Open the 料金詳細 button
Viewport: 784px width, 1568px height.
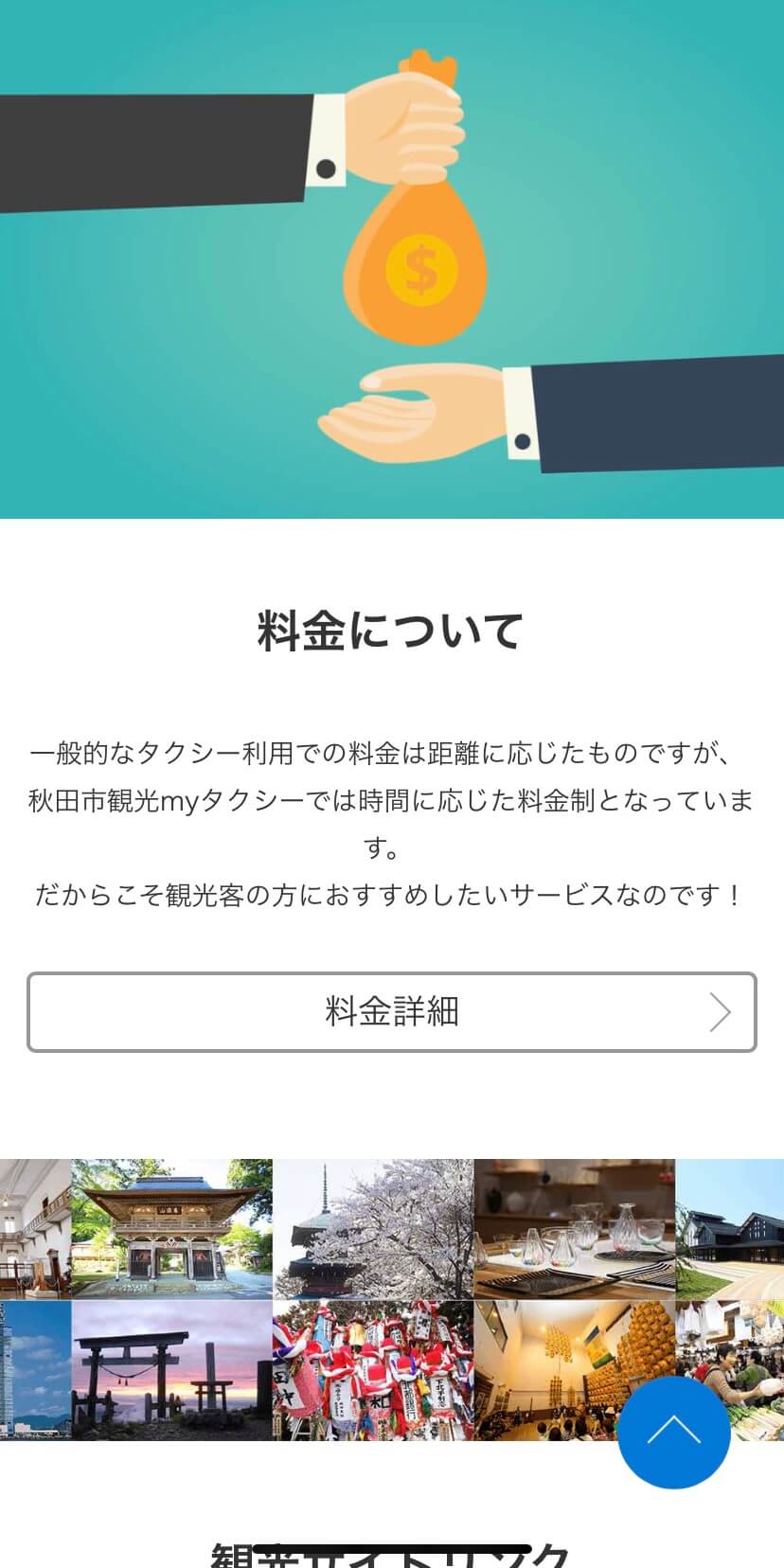[392, 1011]
